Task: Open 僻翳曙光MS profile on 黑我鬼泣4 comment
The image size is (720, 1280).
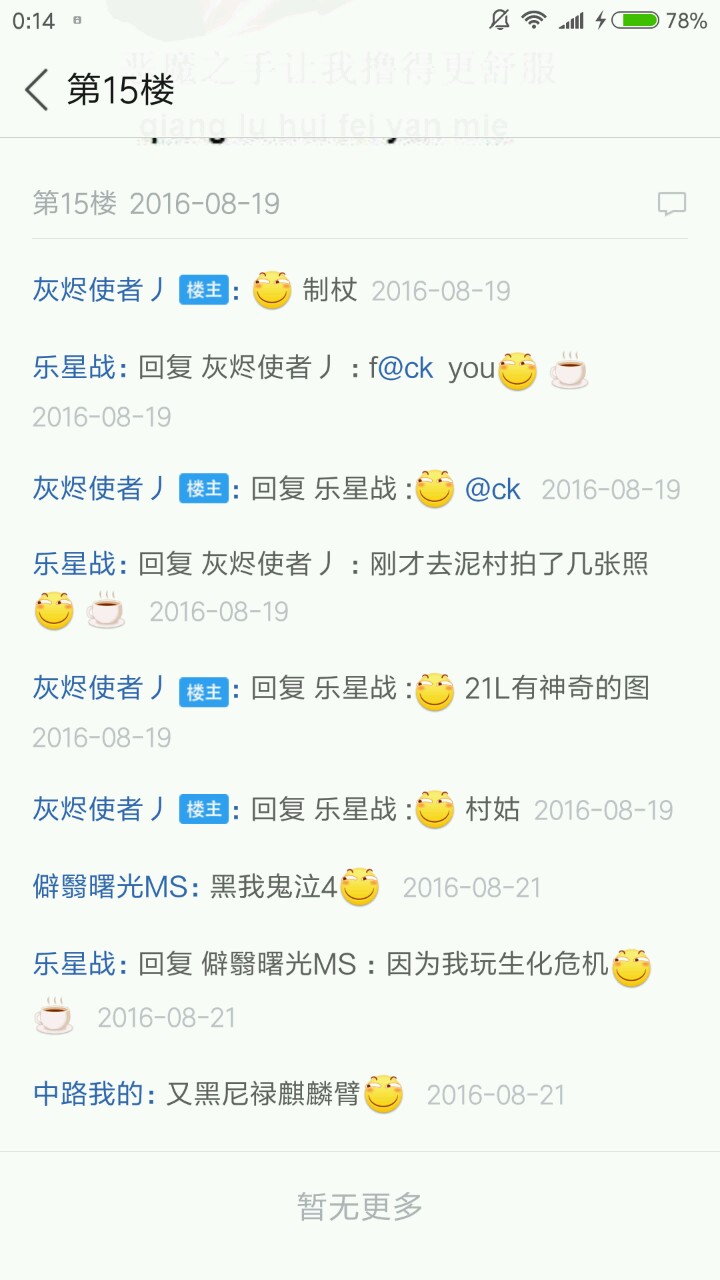Action: tap(115, 886)
